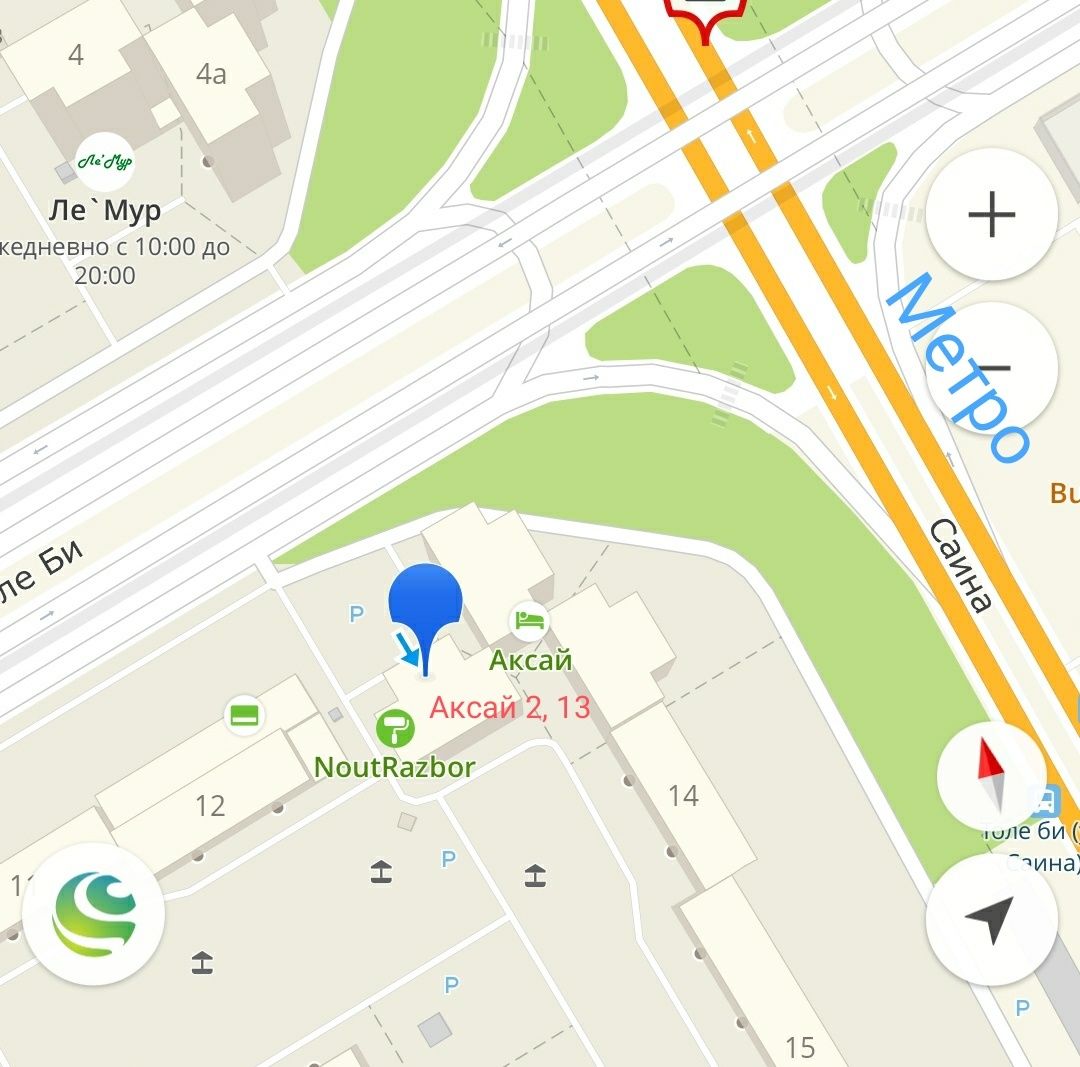This screenshot has height=1067, width=1080.
Task: Open the Аксай hotel marker
Action: [x=529, y=621]
